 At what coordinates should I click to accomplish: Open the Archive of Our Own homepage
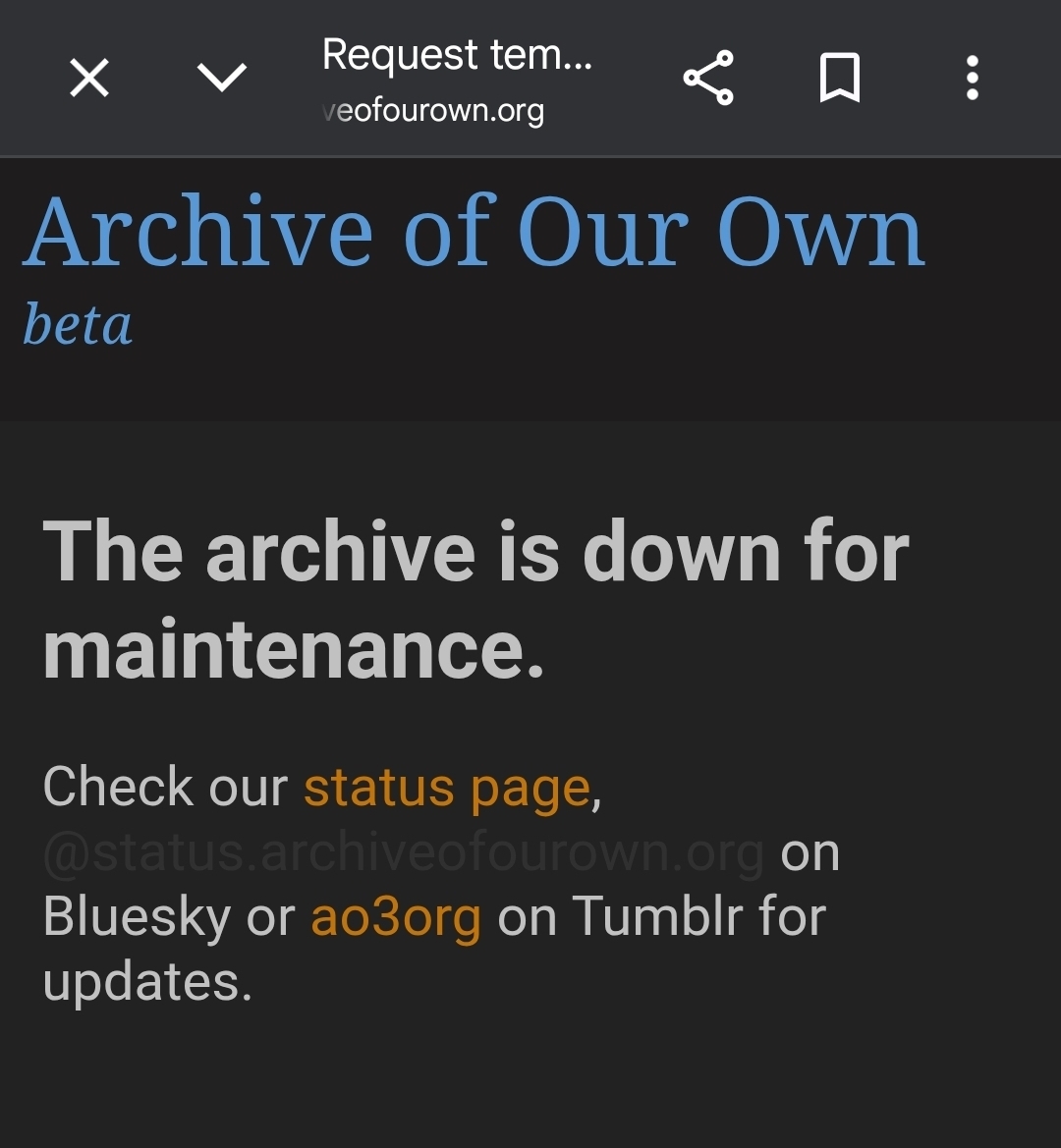pos(475,234)
